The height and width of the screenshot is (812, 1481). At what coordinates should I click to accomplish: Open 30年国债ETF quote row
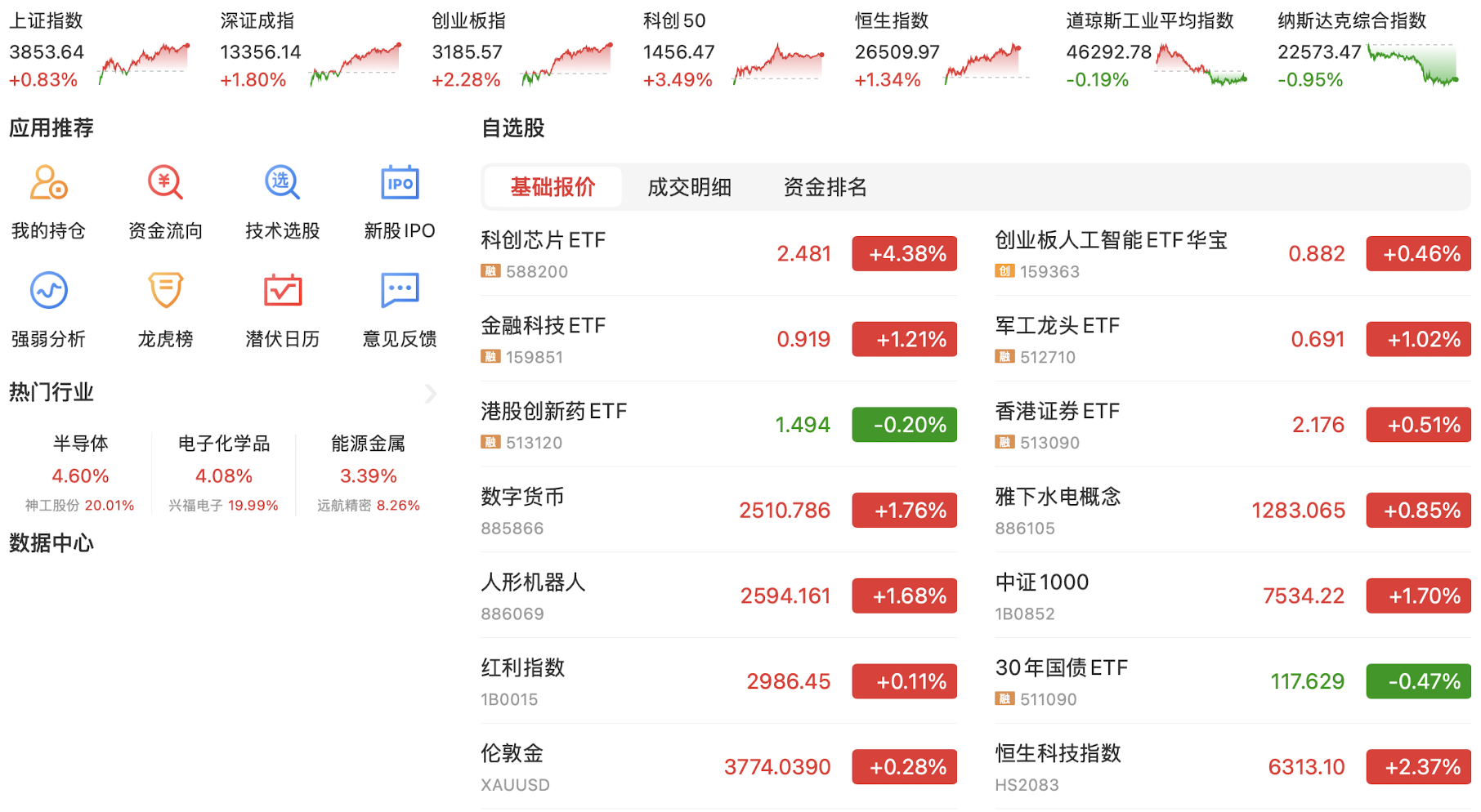[x=1231, y=681]
